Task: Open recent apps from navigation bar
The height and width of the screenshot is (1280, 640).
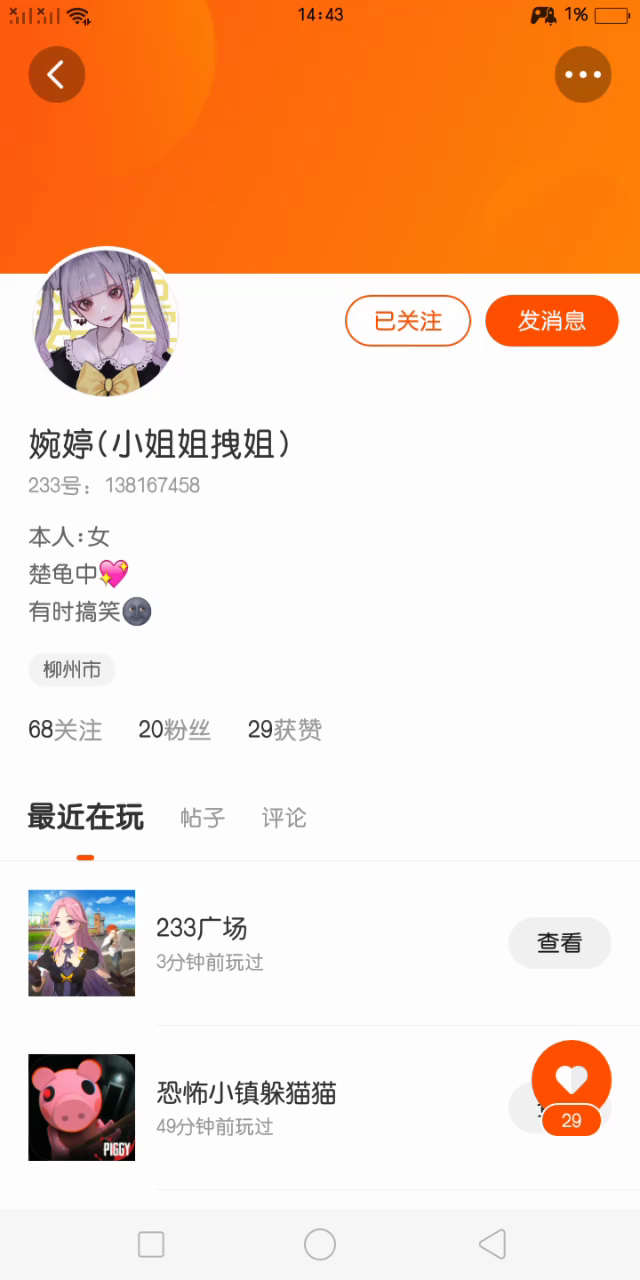Action: [x=151, y=1244]
